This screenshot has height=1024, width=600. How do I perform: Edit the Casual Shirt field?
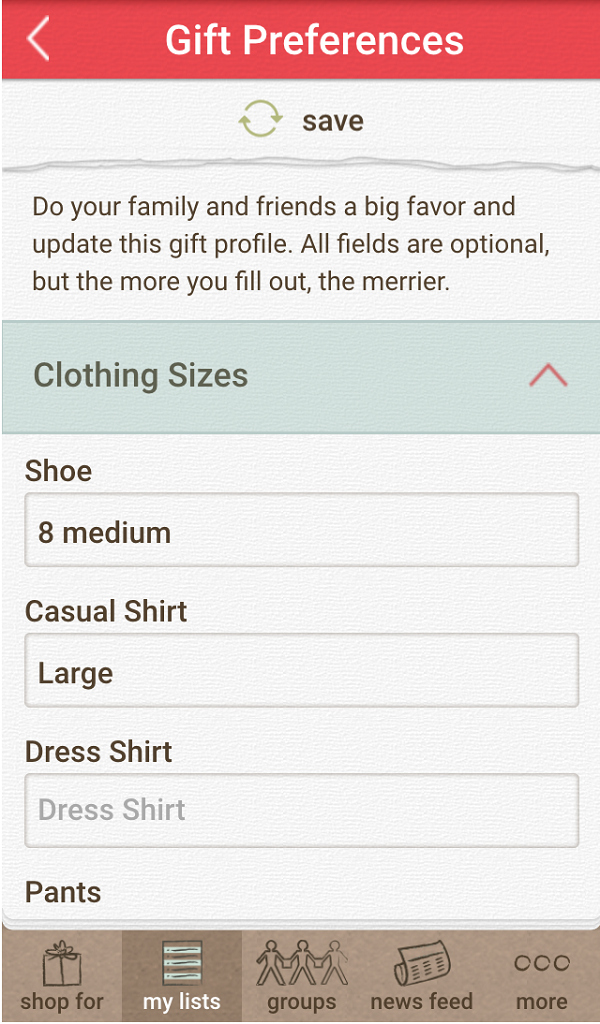(301, 671)
